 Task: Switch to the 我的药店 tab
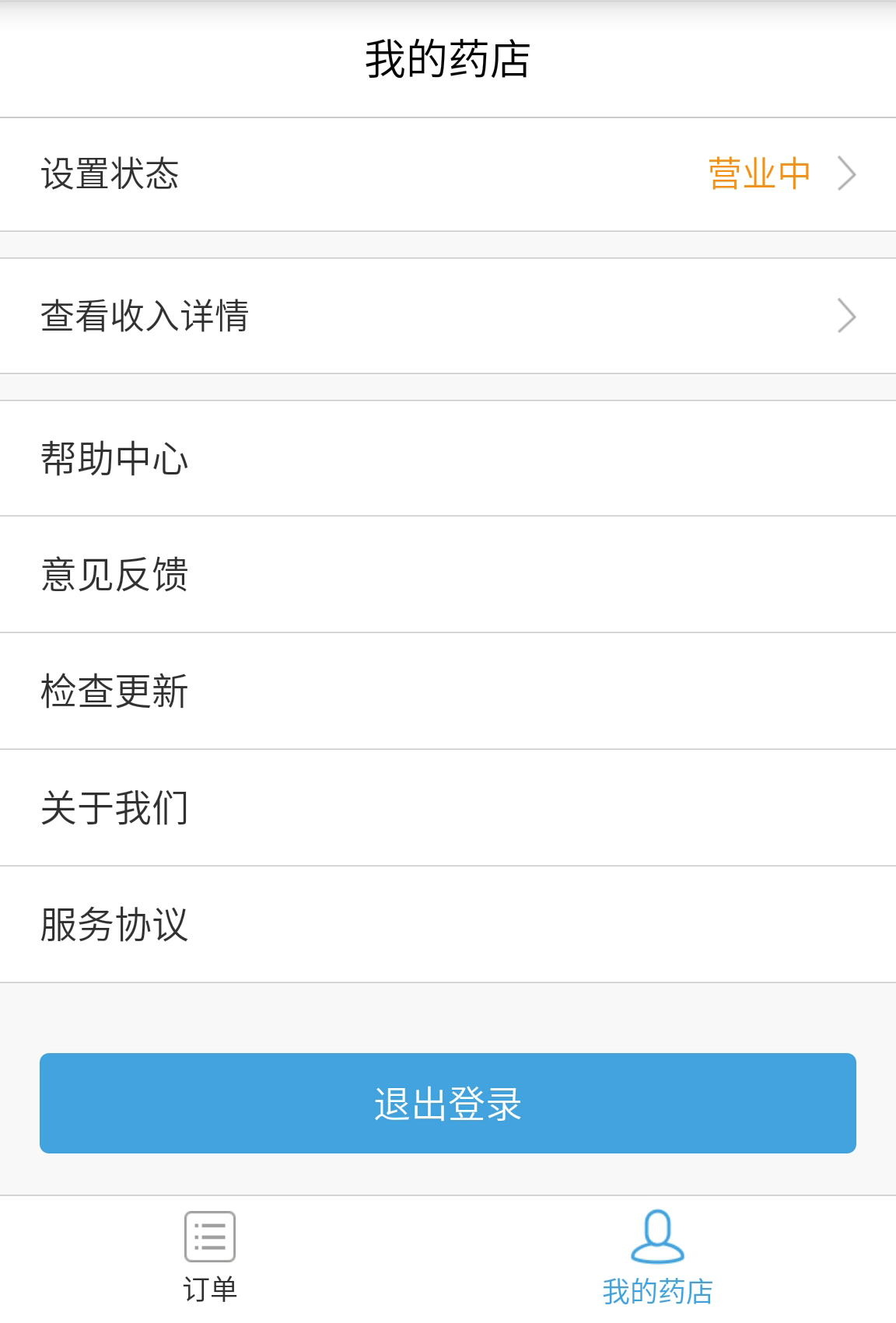click(658, 1260)
